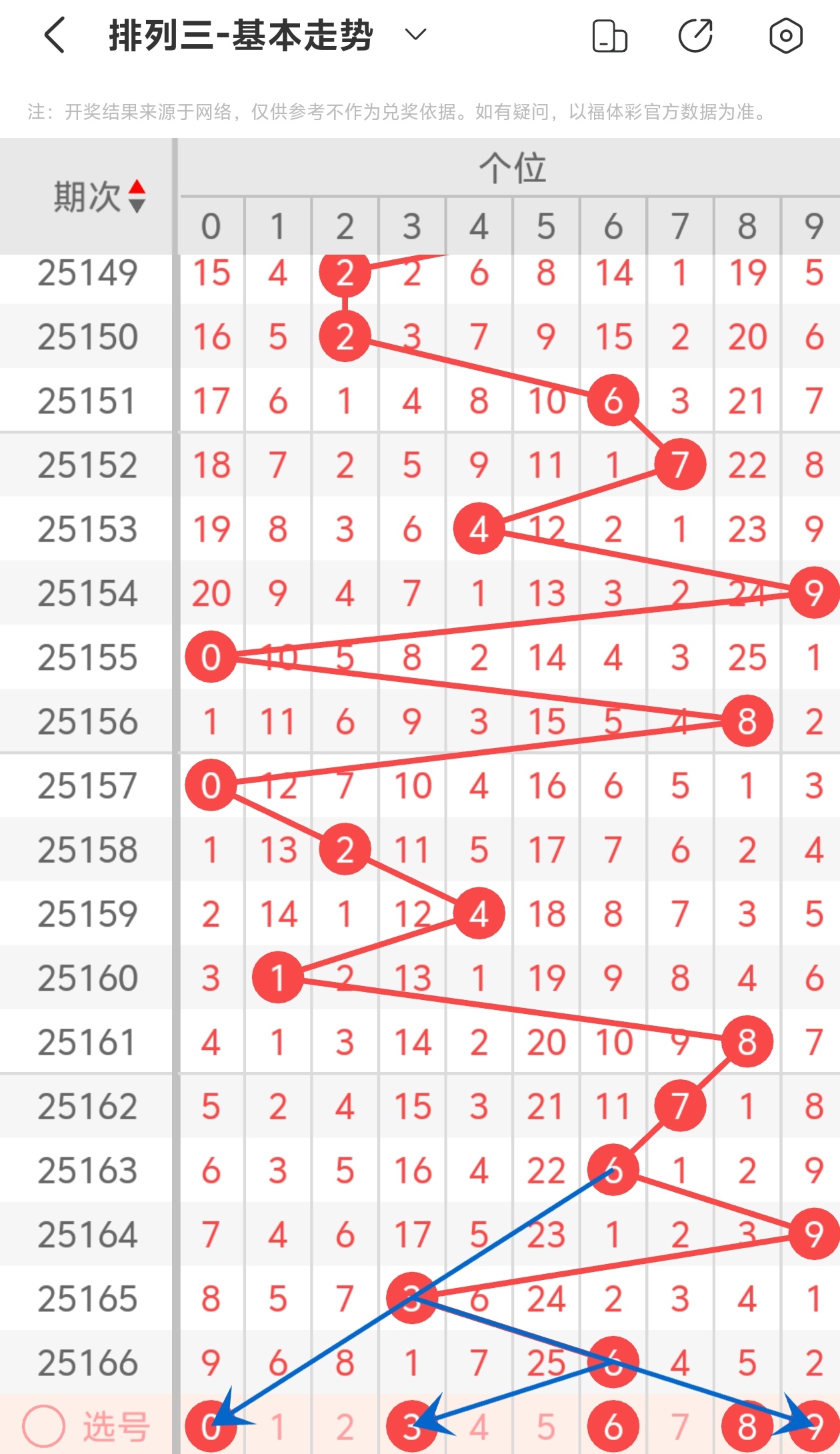The image size is (840, 1454).
Task: Toggle number 8 in the 选号 row
Action: [747, 1426]
